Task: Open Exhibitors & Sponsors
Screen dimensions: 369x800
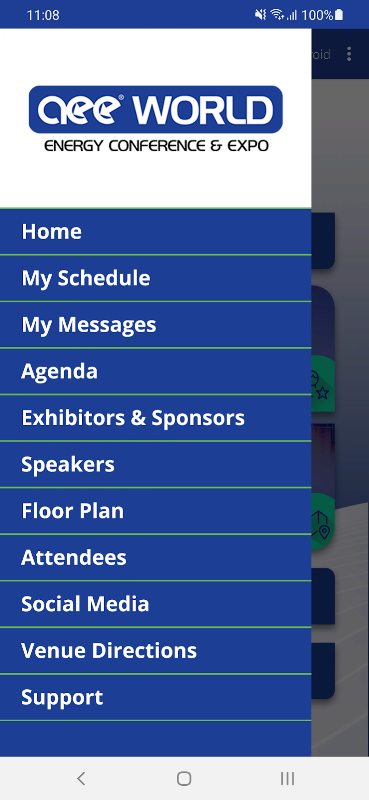Action: coord(155,417)
